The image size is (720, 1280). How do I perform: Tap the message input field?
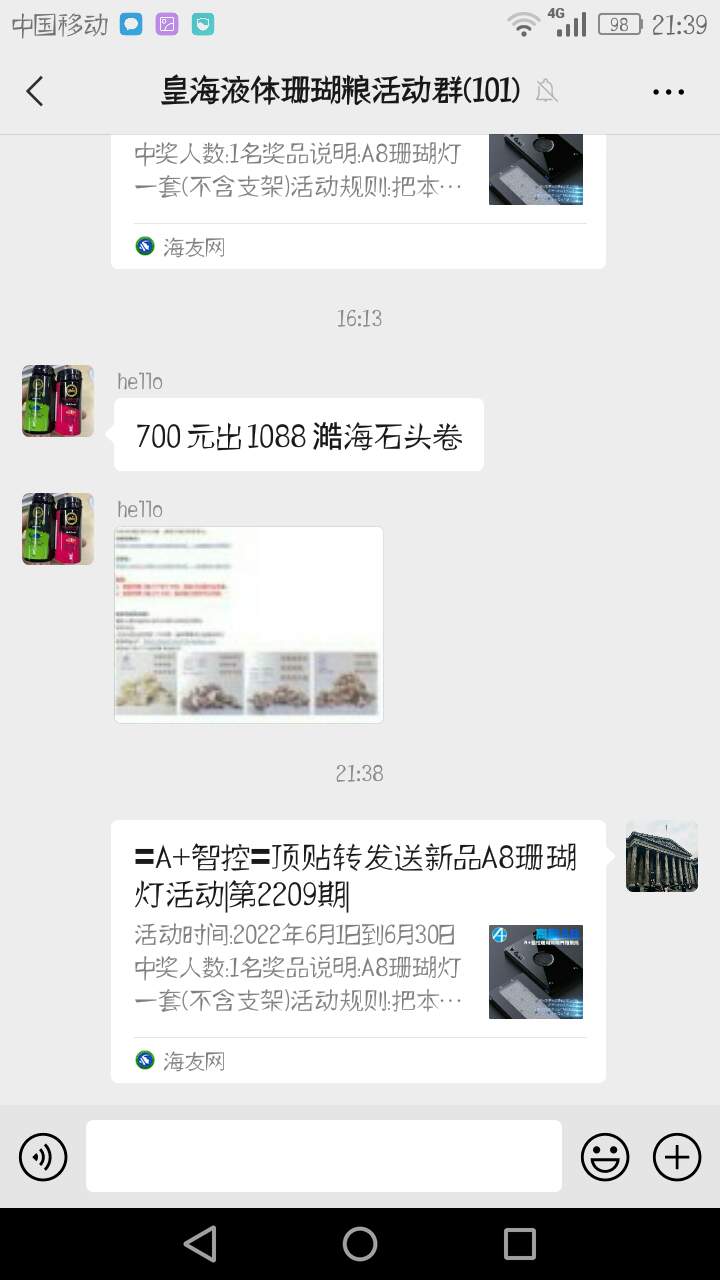click(x=323, y=1156)
